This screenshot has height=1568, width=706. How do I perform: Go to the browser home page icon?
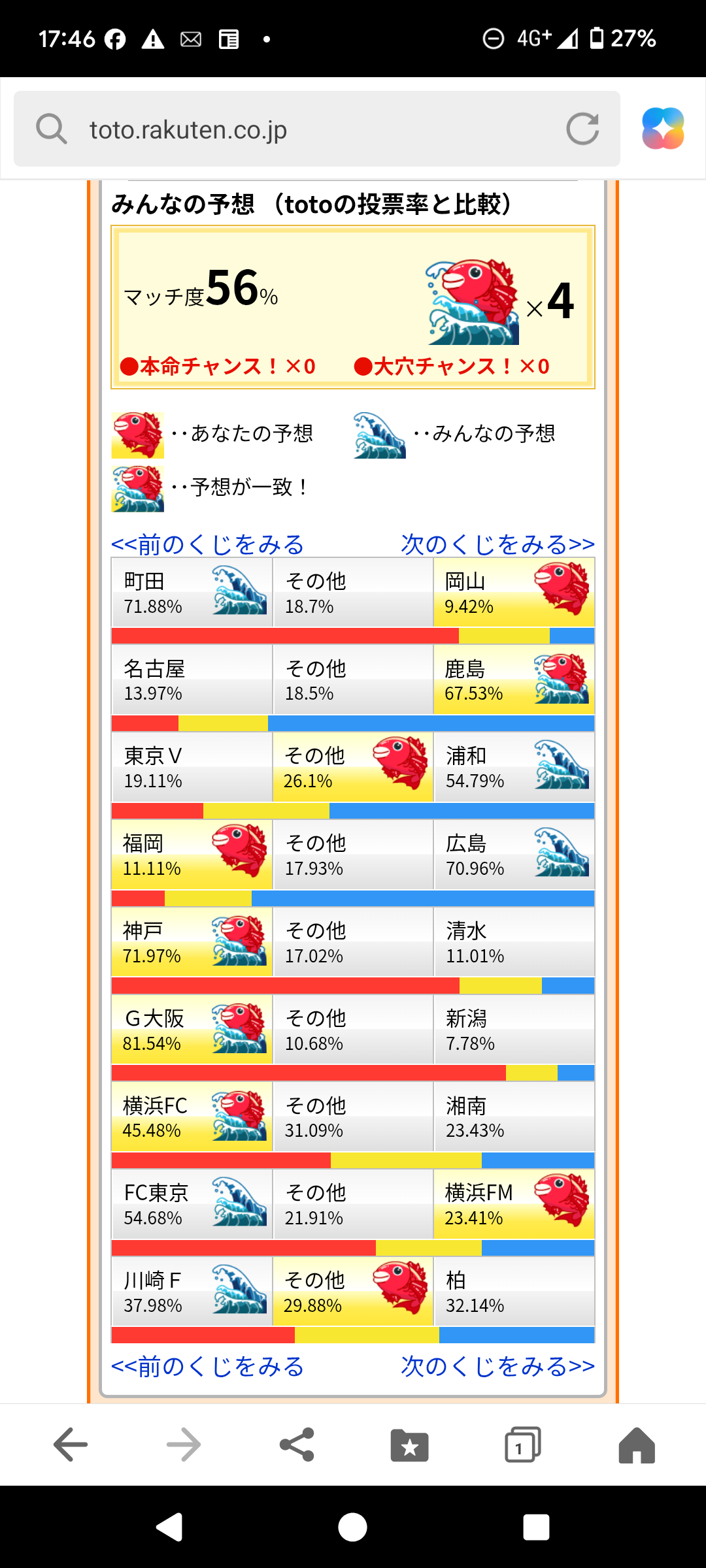(x=637, y=1445)
